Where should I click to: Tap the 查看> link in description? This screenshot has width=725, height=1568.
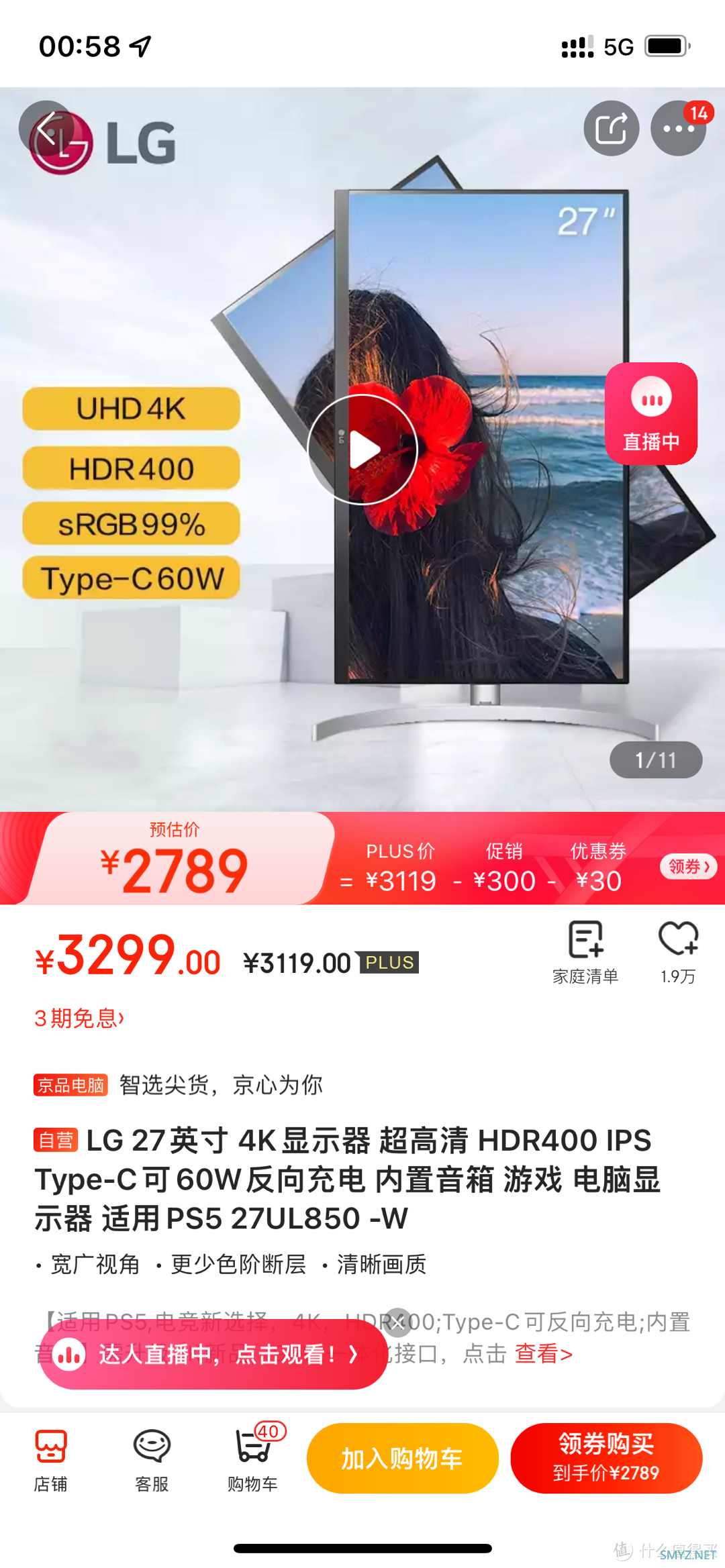[543, 1354]
